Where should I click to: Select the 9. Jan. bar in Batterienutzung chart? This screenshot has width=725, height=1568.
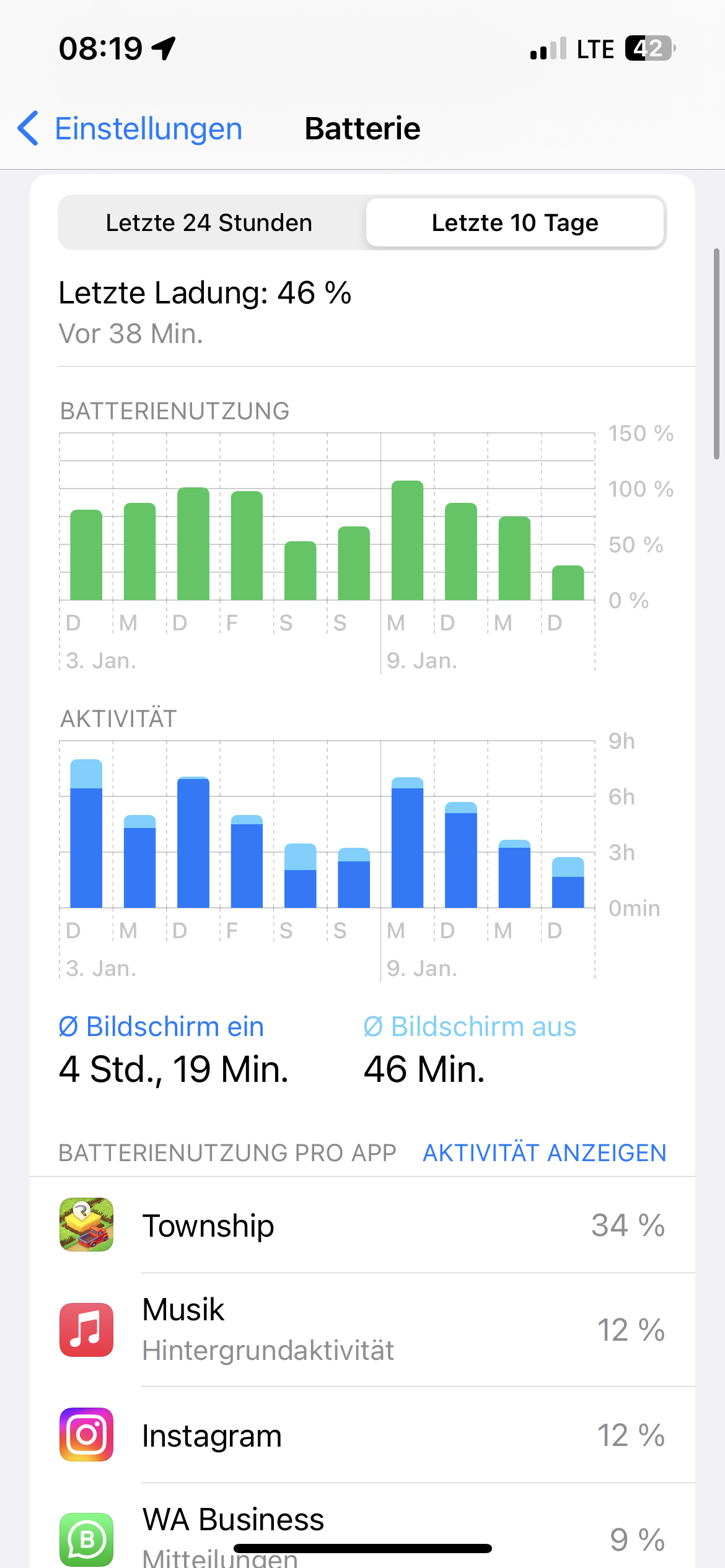pyautogui.click(x=407, y=541)
